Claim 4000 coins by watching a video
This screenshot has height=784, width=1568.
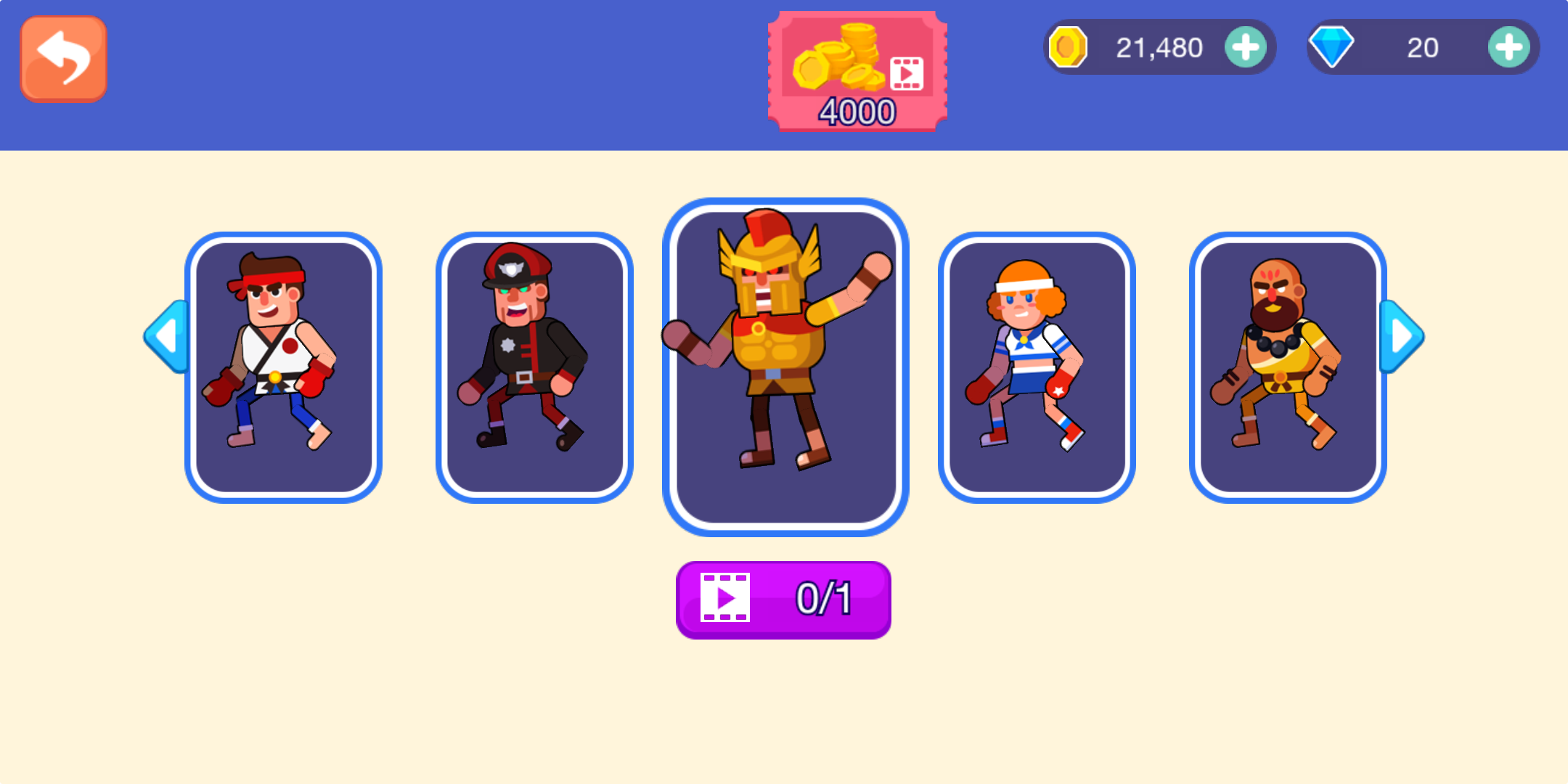857,72
